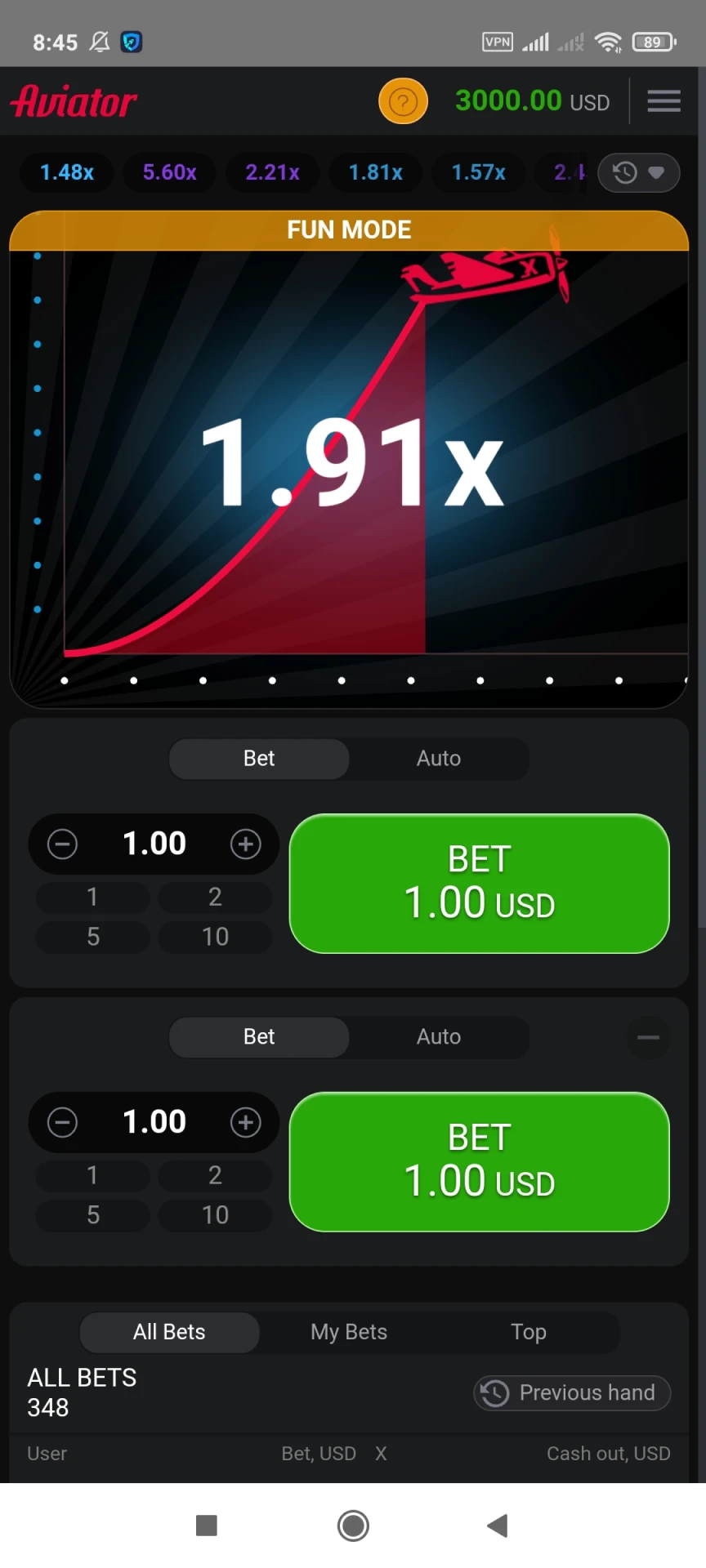Select quick amount 5 in first panel
Viewport: 706px width, 1568px height.
[93, 937]
